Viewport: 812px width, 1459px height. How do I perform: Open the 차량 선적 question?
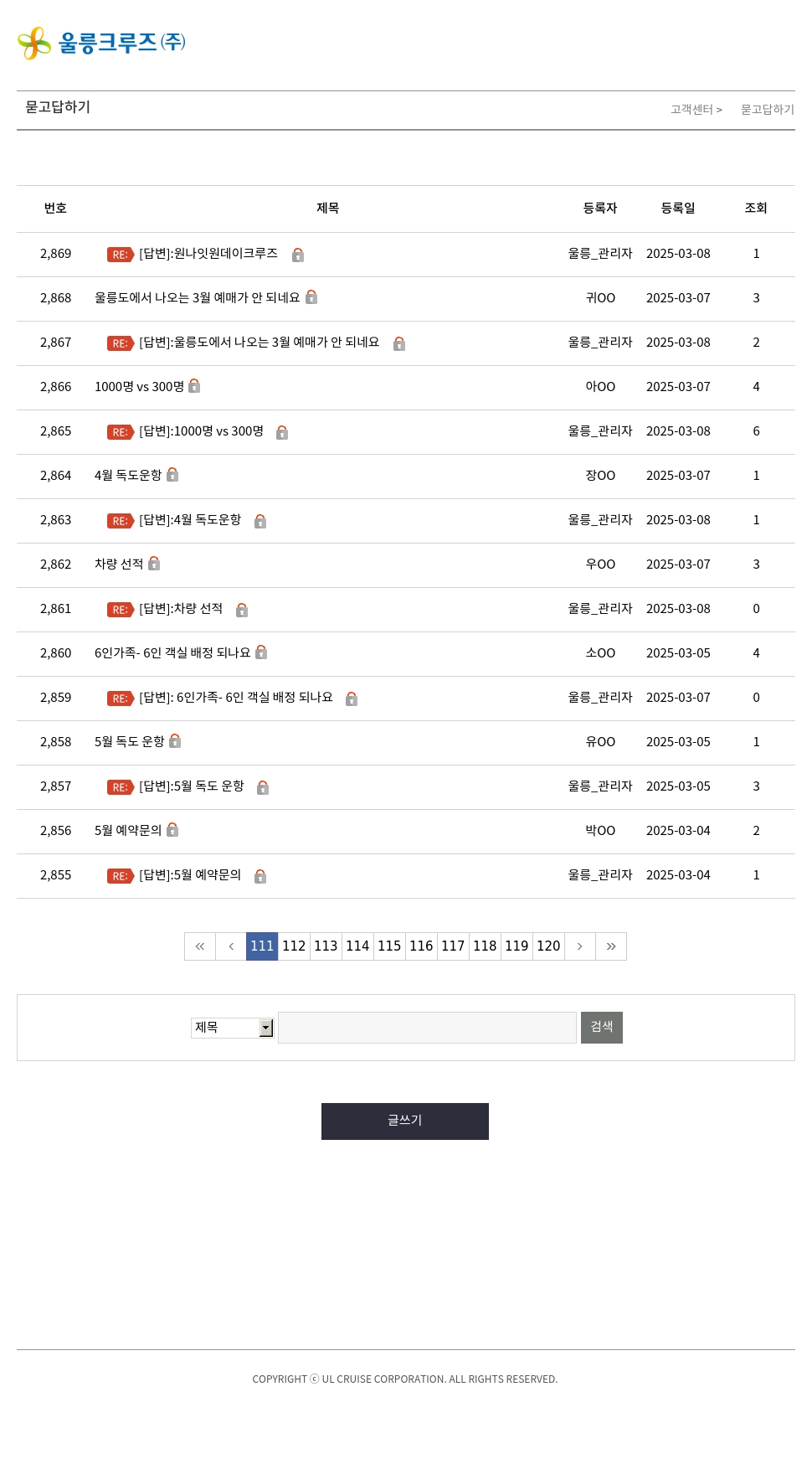click(119, 565)
